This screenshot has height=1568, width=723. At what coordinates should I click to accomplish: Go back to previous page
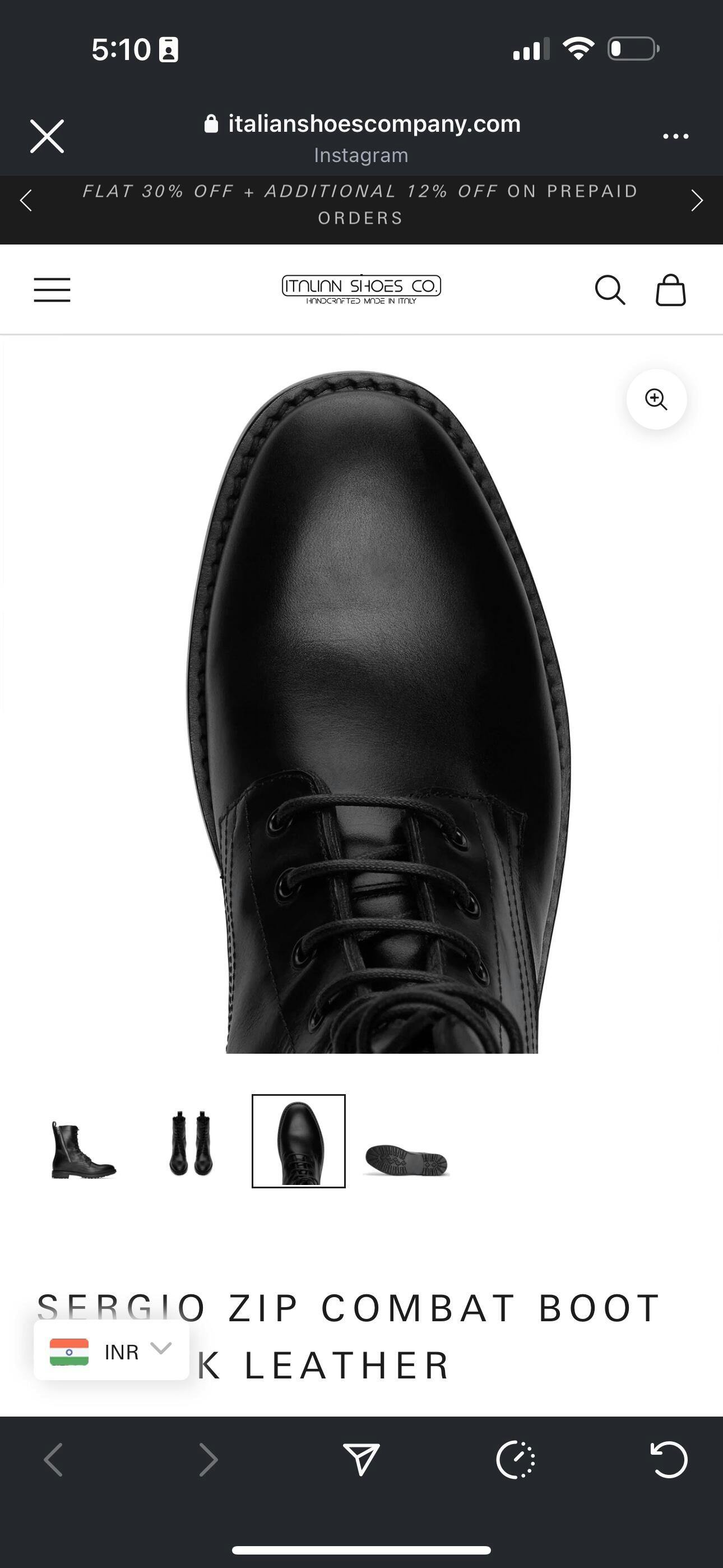pos(54,1460)
